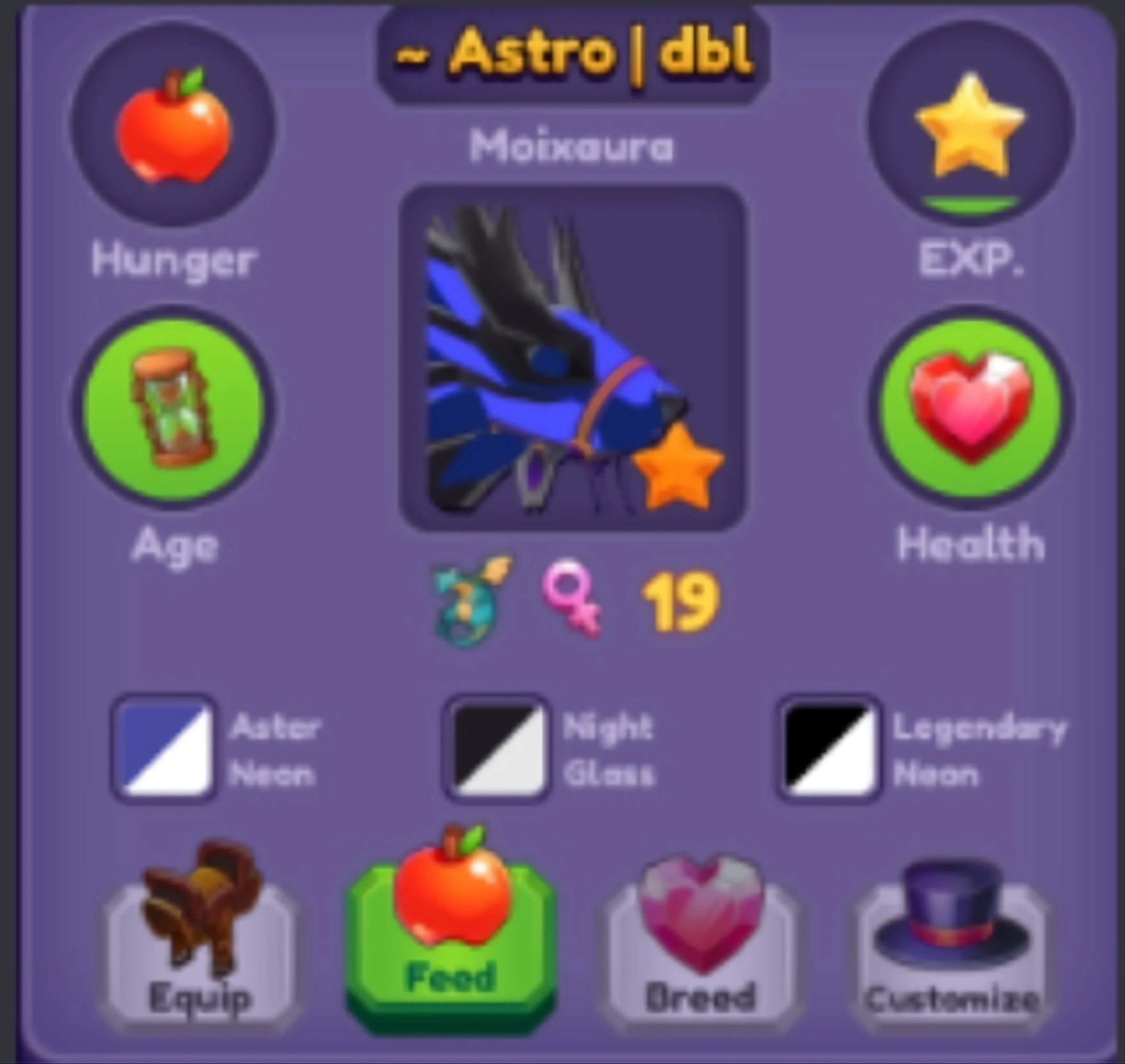
Task: Tap the Hunger apple stat icon
Action: pos(174,126)
